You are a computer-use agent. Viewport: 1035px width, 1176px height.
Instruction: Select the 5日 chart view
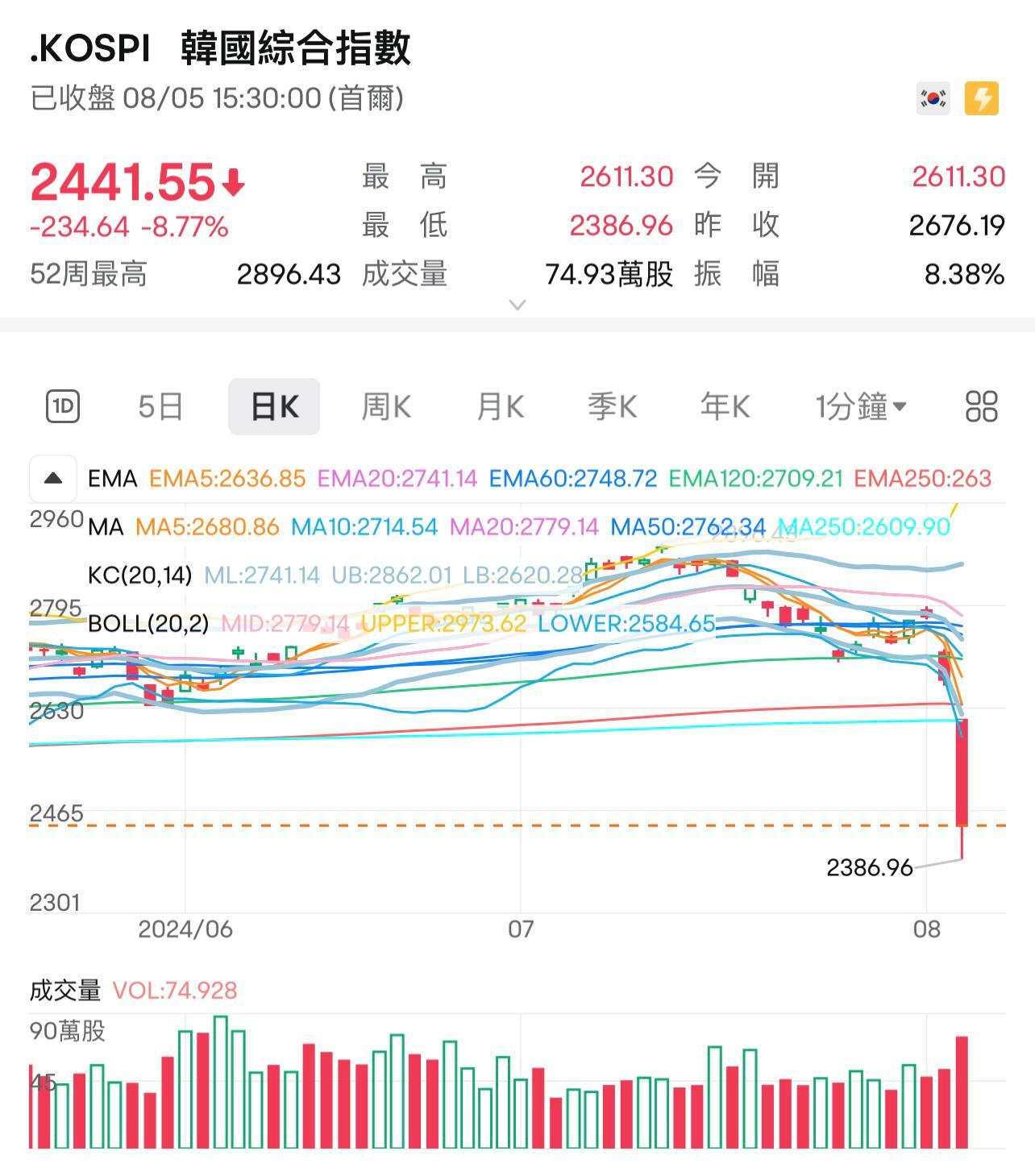pyautogui.click(x=160, y=406)
